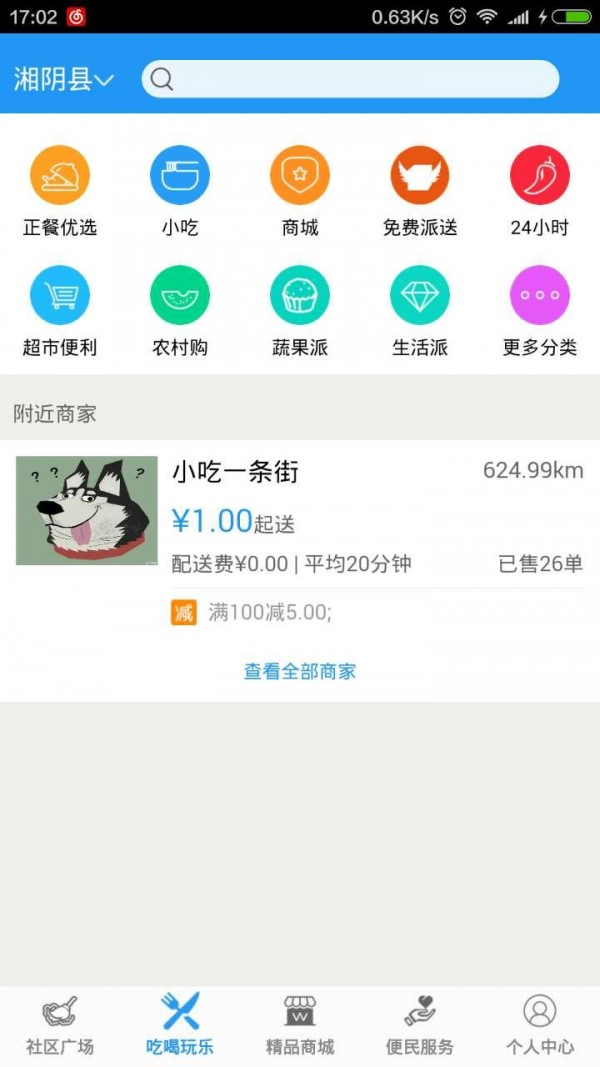The height and width of the screenshot is (1067, 600).
Task: Open the 商城 category
Action: pos(300,191)
